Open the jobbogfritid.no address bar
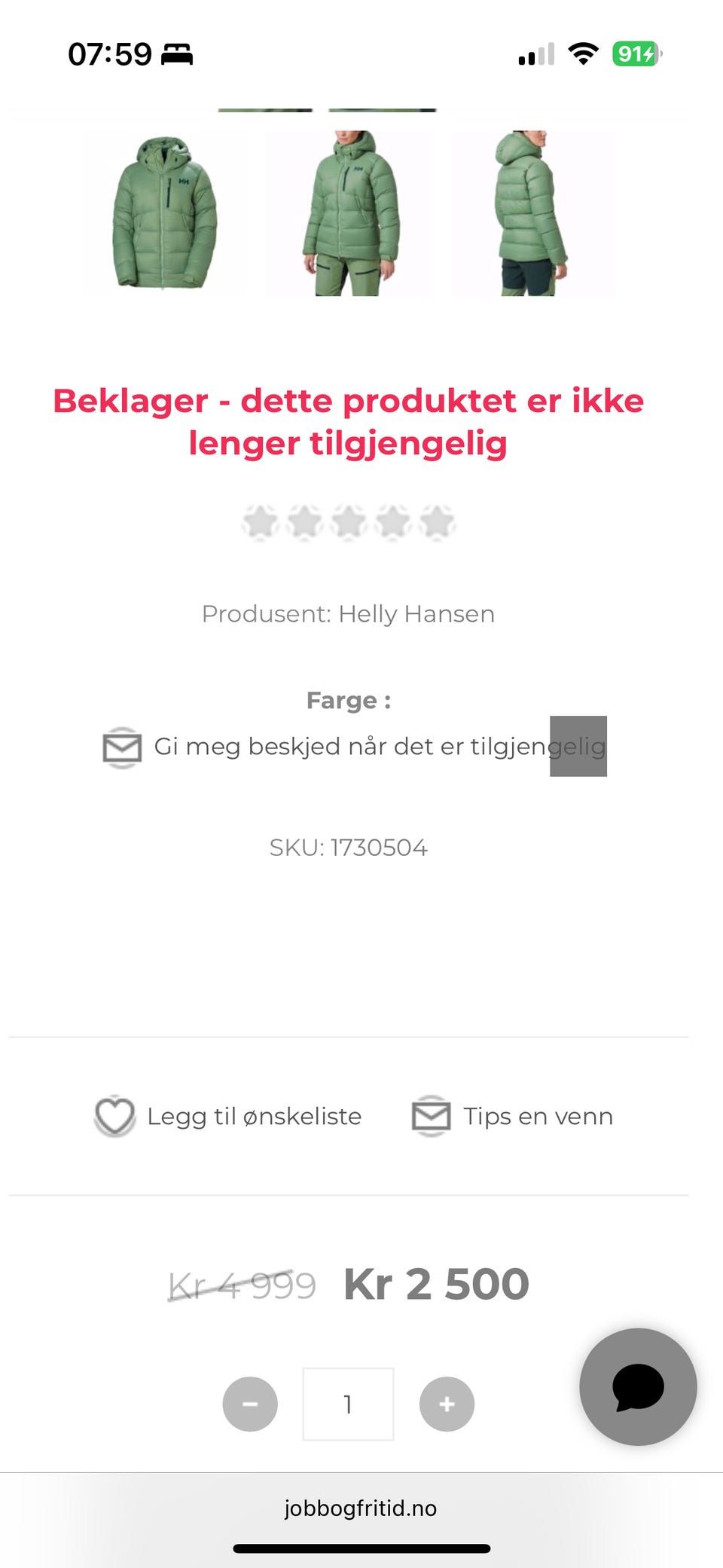The image size is (723, 1568). pos(360,1508)
